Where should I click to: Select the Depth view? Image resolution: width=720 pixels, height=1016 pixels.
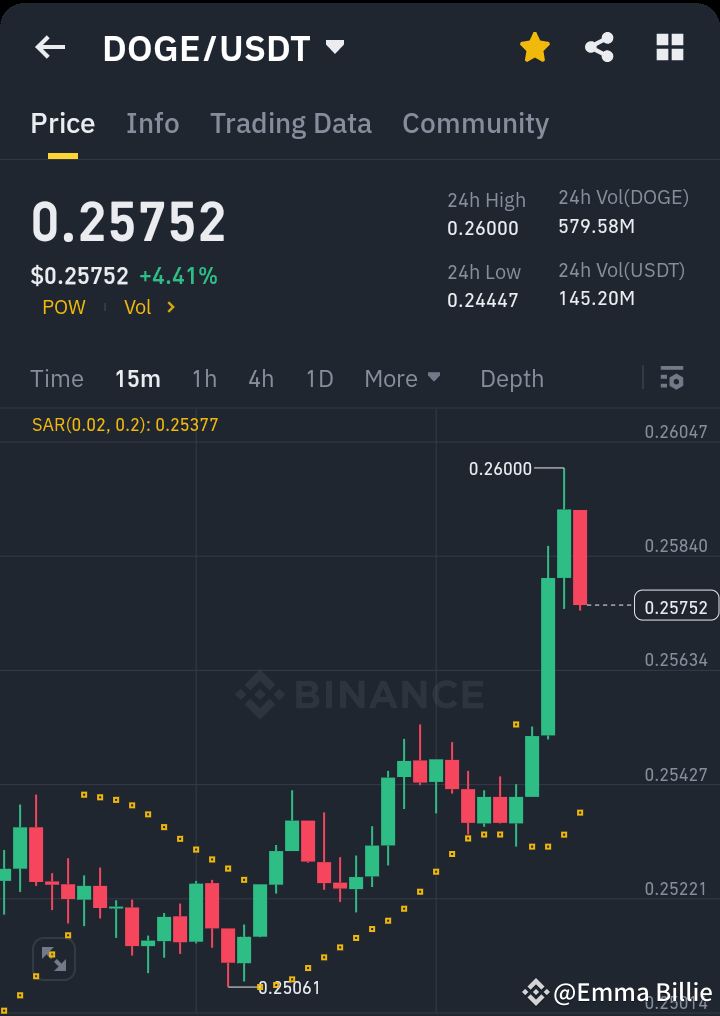[x=511, y=378]
